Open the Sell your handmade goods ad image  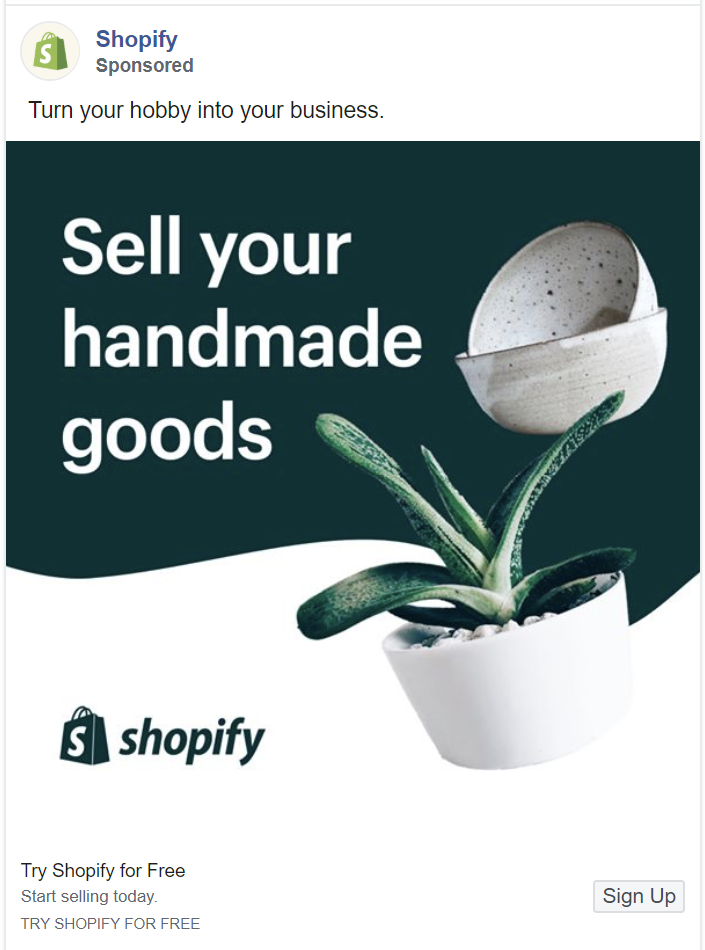tap(352, 480)
